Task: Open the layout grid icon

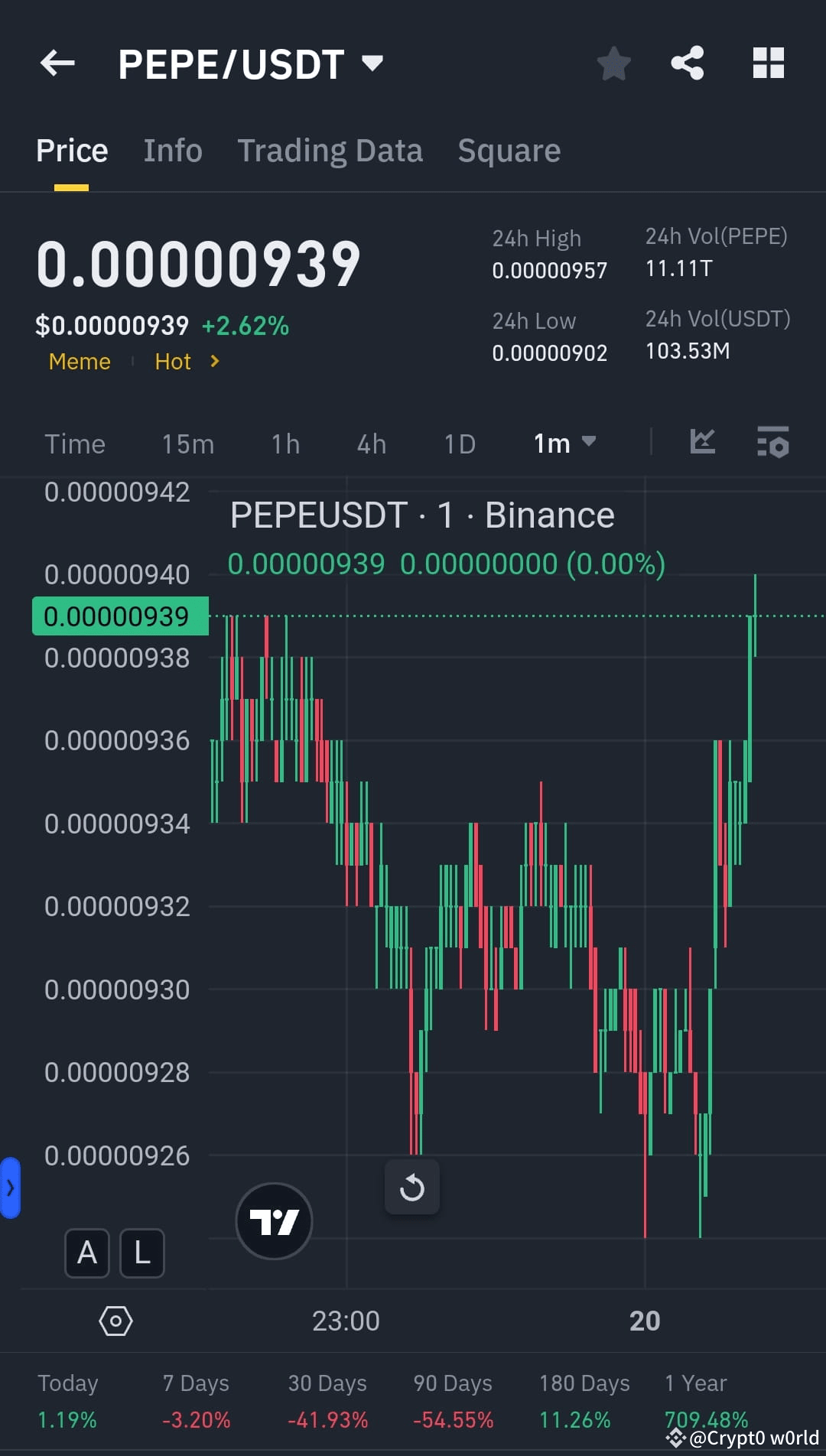Action: pos(768,63)
